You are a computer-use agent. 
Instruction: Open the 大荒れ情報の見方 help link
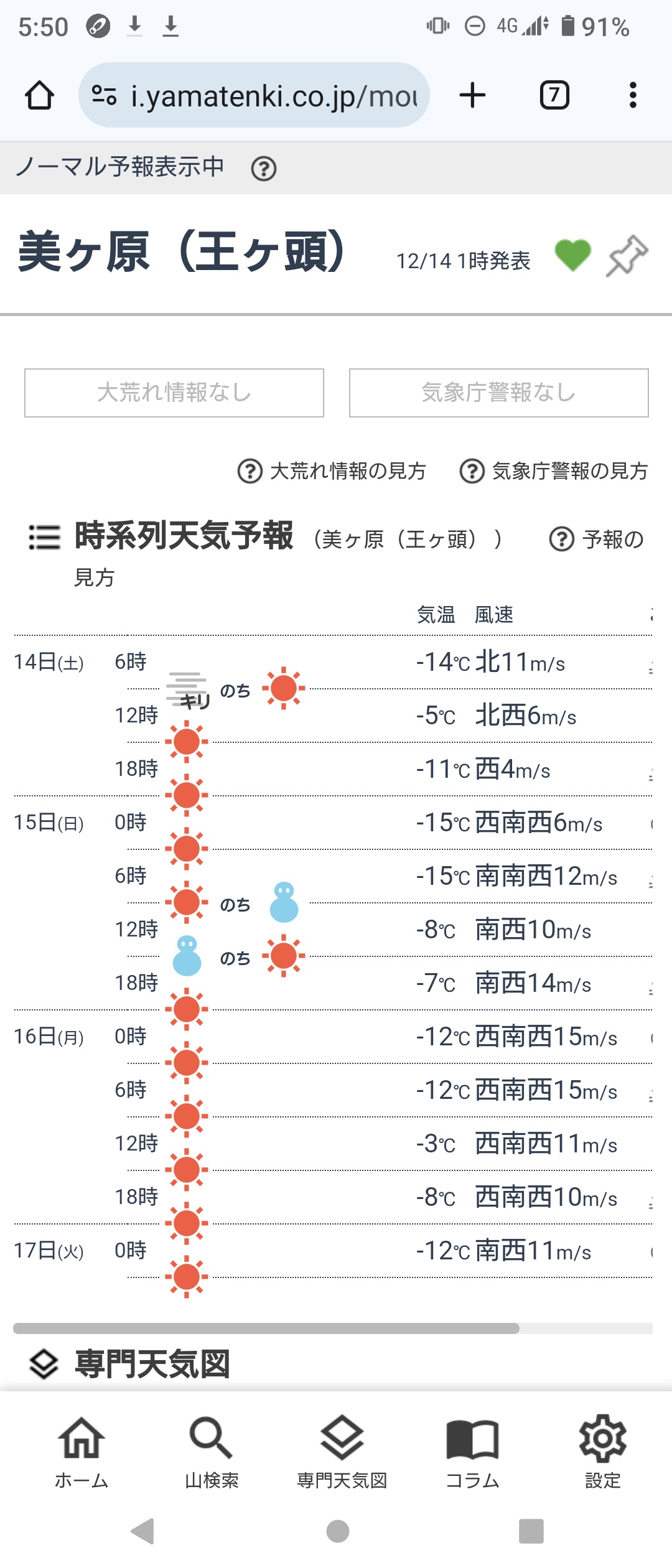click(332, 471)
